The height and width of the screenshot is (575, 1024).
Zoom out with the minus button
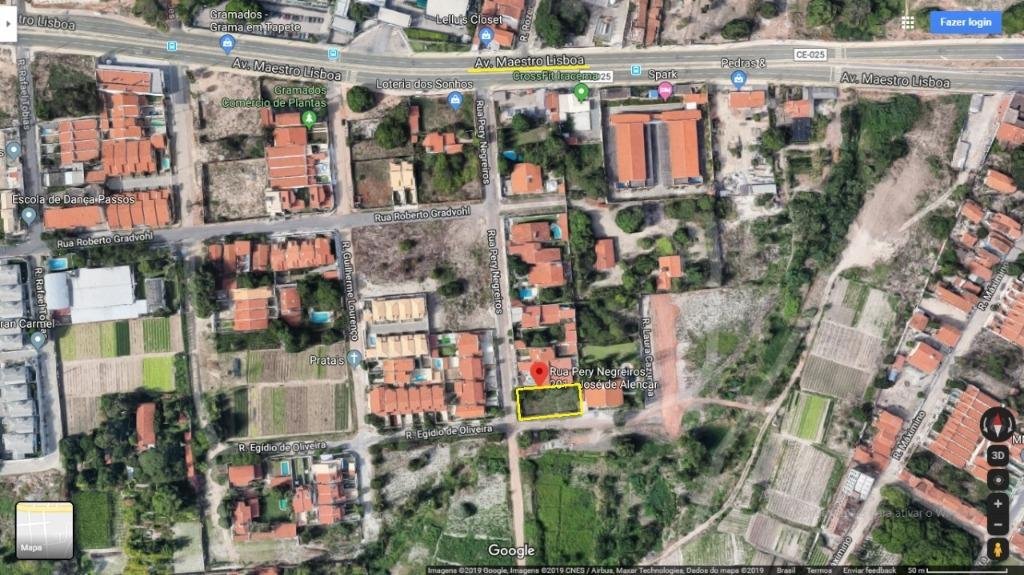pos(997,525)
